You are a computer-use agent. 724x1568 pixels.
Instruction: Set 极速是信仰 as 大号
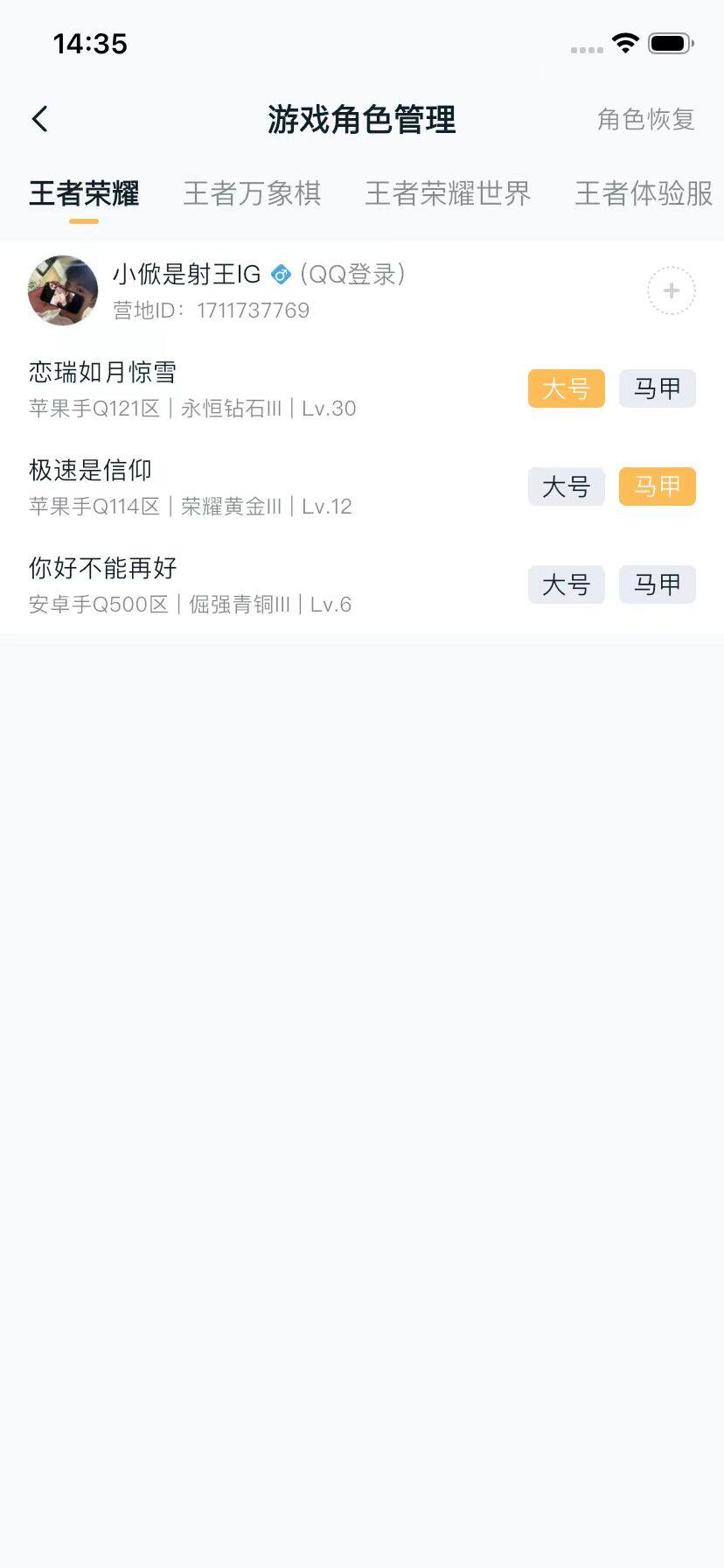[566, 486]
